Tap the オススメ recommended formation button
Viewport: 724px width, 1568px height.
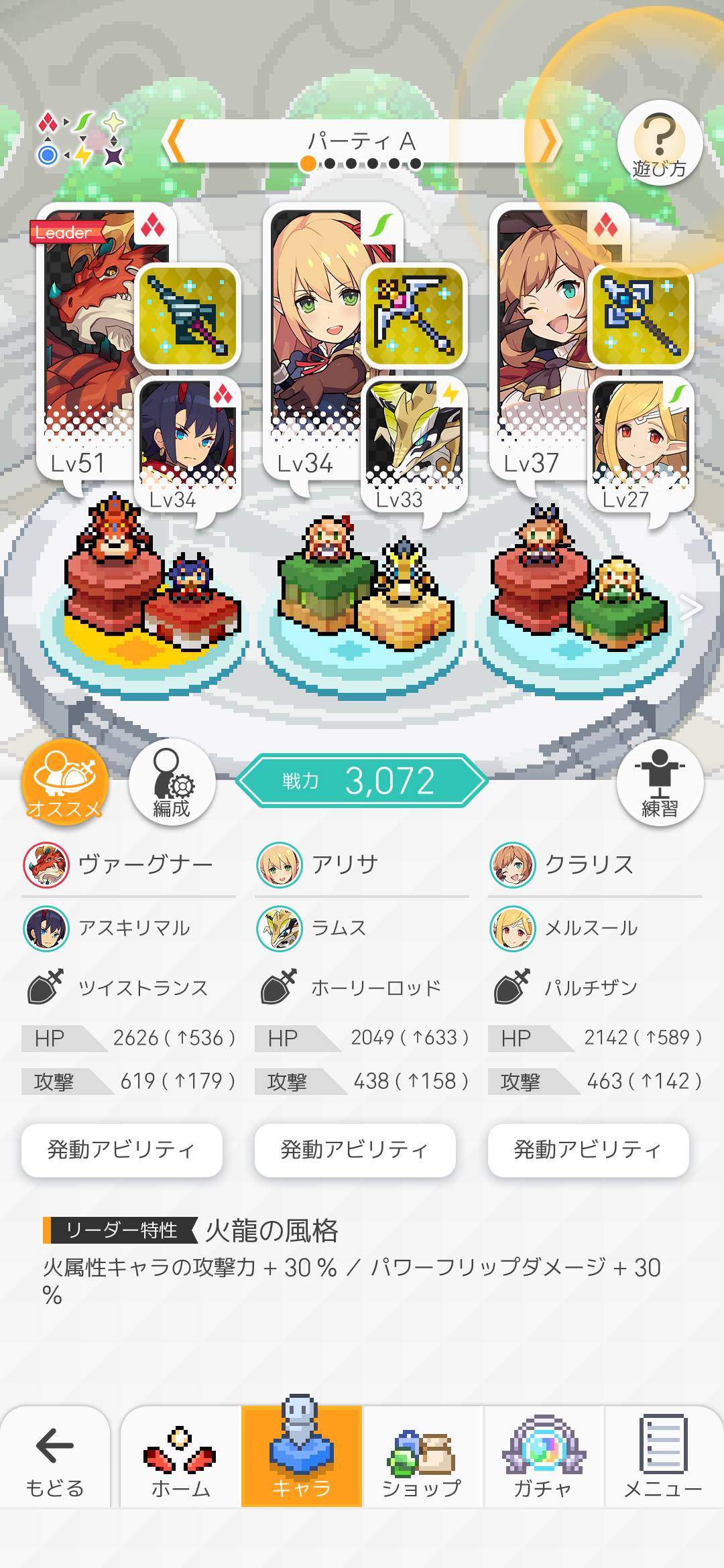tap(65, 783)
